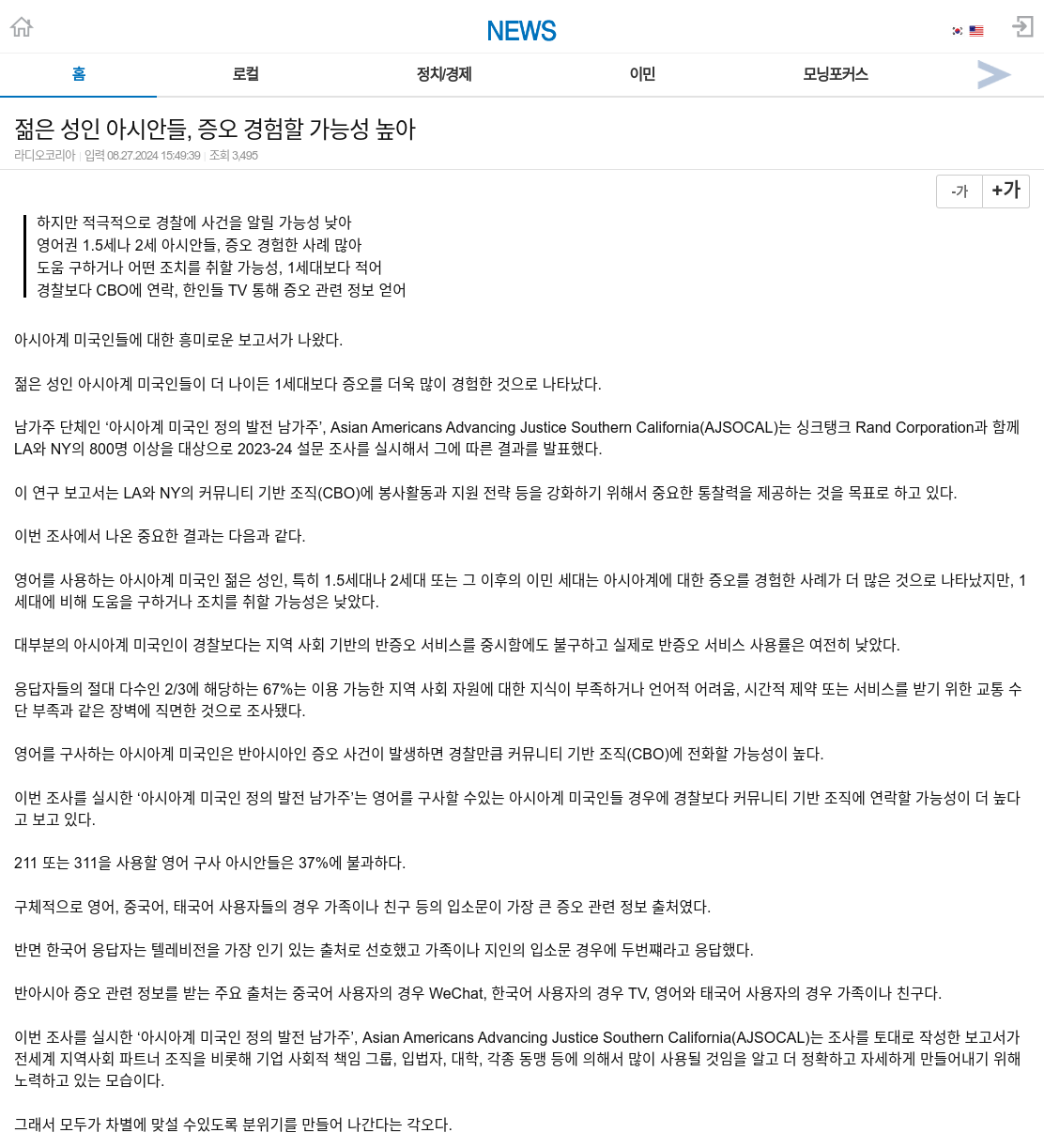Open the login icon
Viewport: 1044px width, 1148px height.
(x=1022, y=26)
